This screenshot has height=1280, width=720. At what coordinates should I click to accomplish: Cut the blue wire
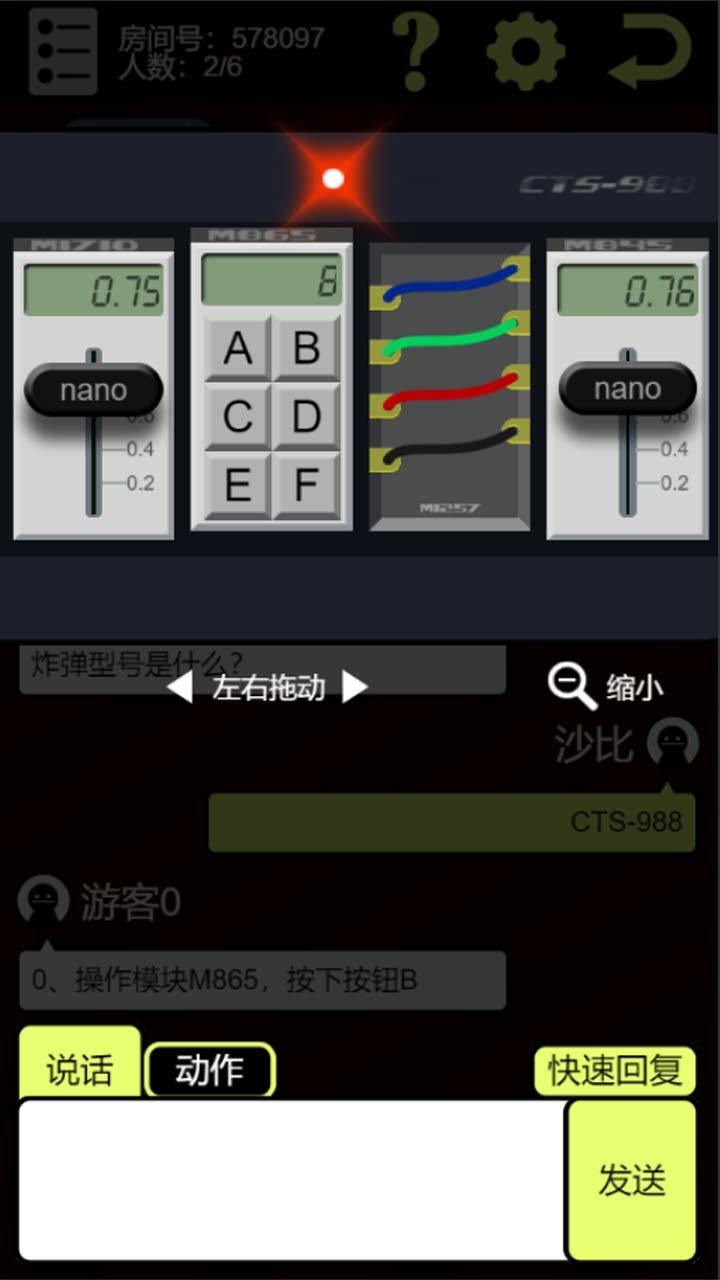[x=450, y=284]
